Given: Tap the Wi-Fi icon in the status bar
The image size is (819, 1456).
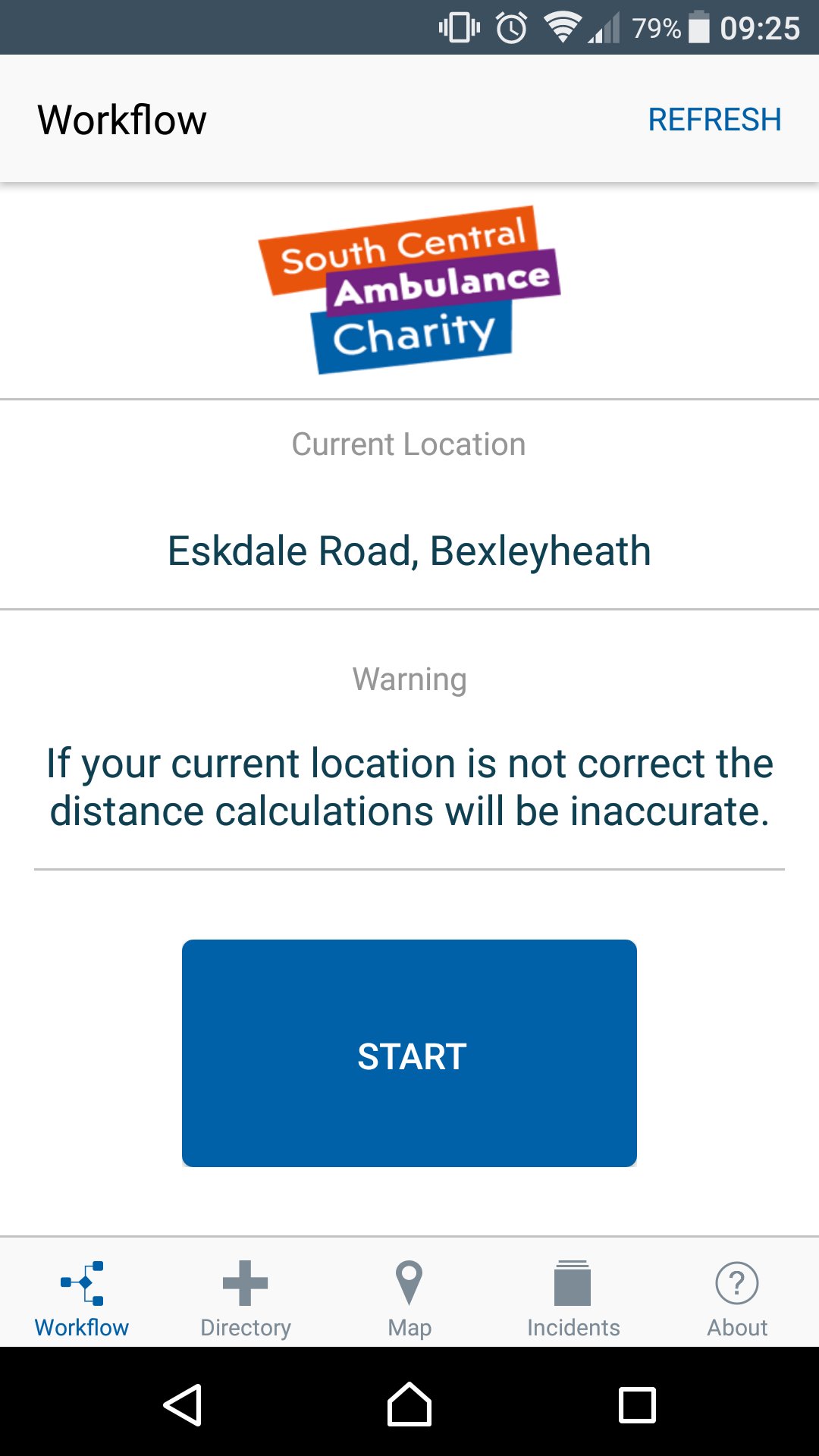Looking at the screenshot, I should (x=561, y=28).
